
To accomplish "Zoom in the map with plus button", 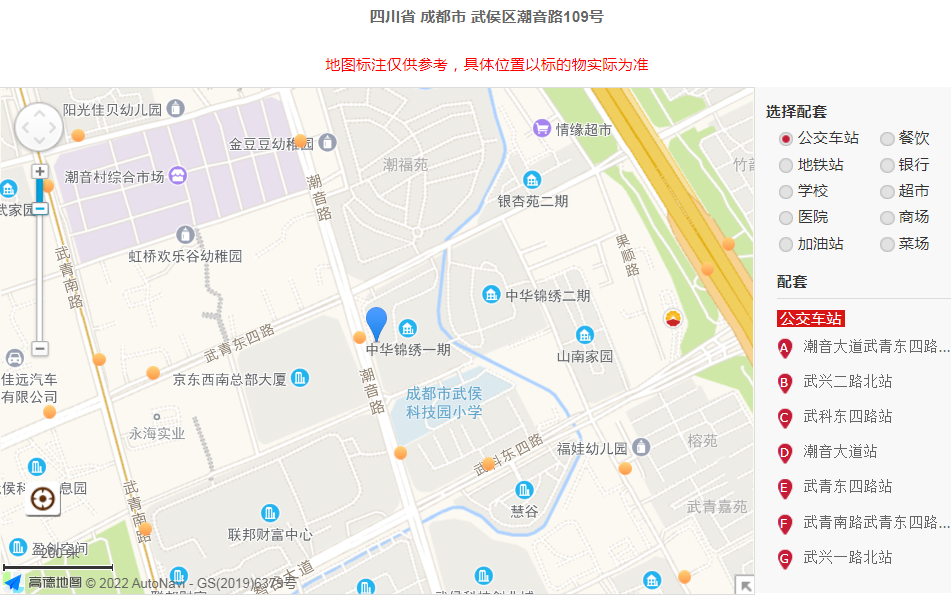I will (40, 172).
